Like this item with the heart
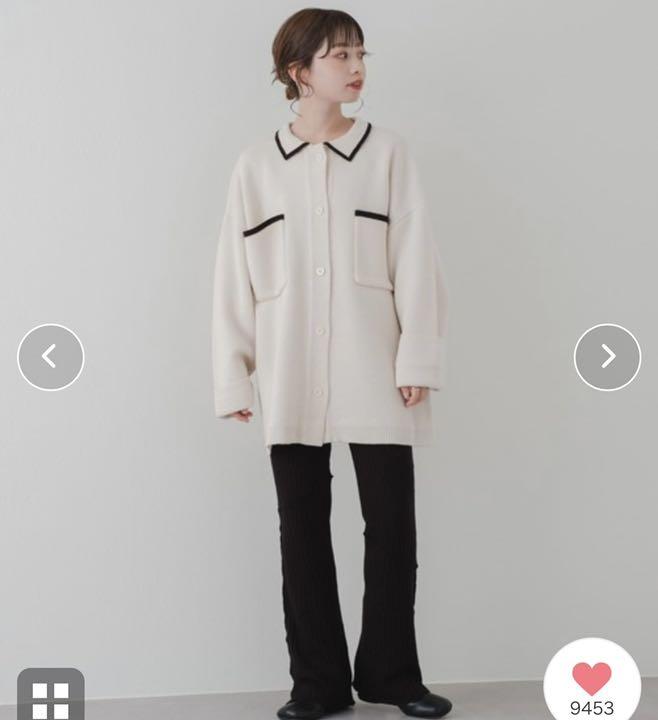Viewport: 658px width, 720px height. click(x=592, y=679)
